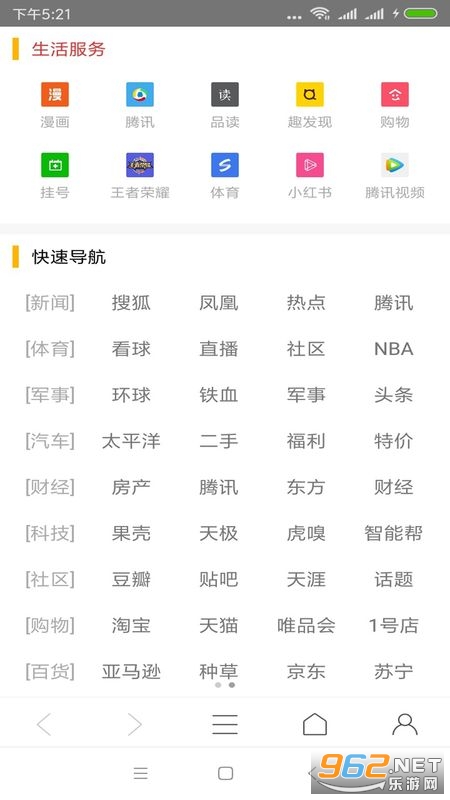Return to the browser home page

tap(315, 724)
